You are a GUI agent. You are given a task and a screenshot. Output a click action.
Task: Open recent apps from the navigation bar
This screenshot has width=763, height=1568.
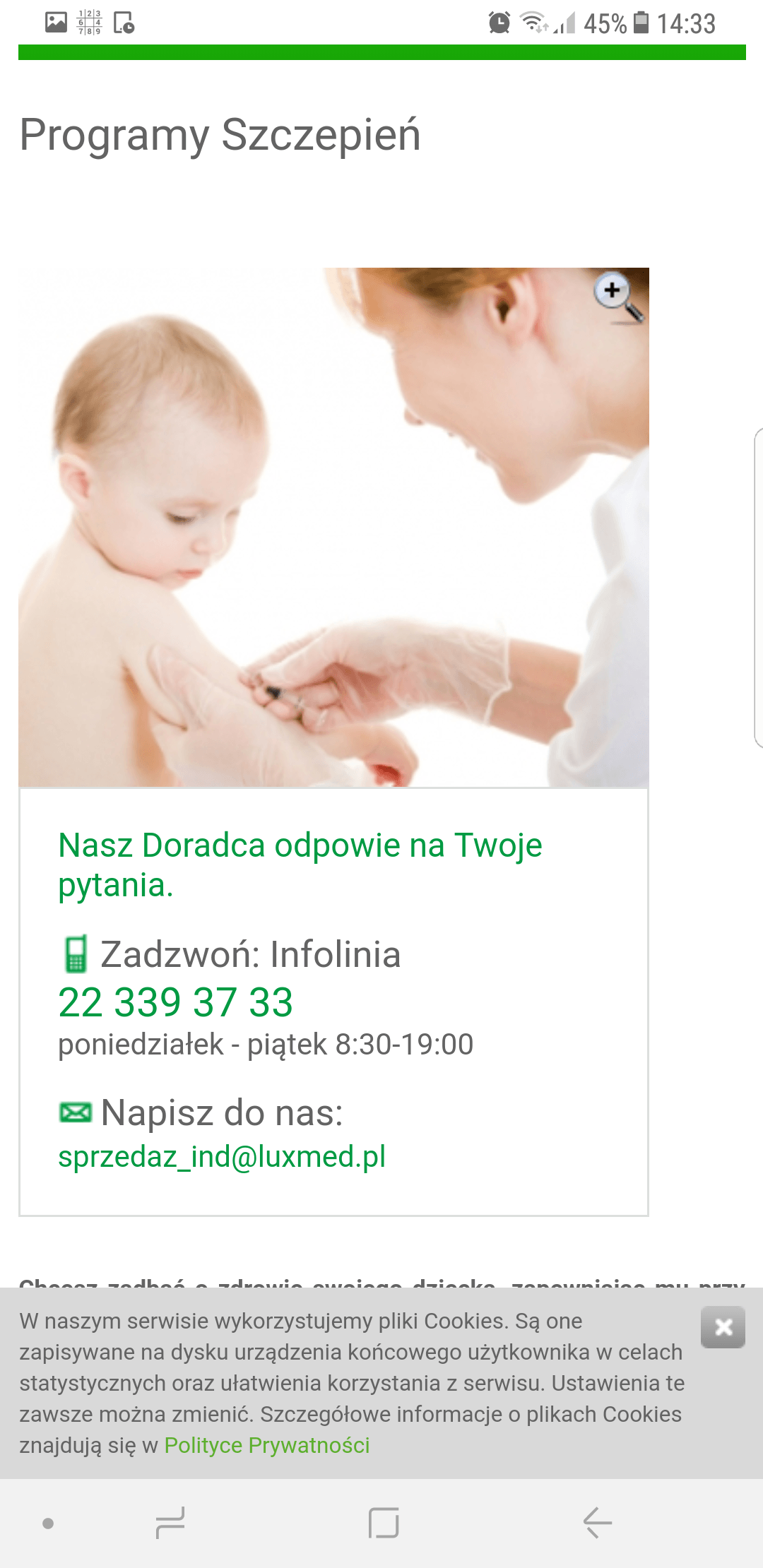point(170,1523)
